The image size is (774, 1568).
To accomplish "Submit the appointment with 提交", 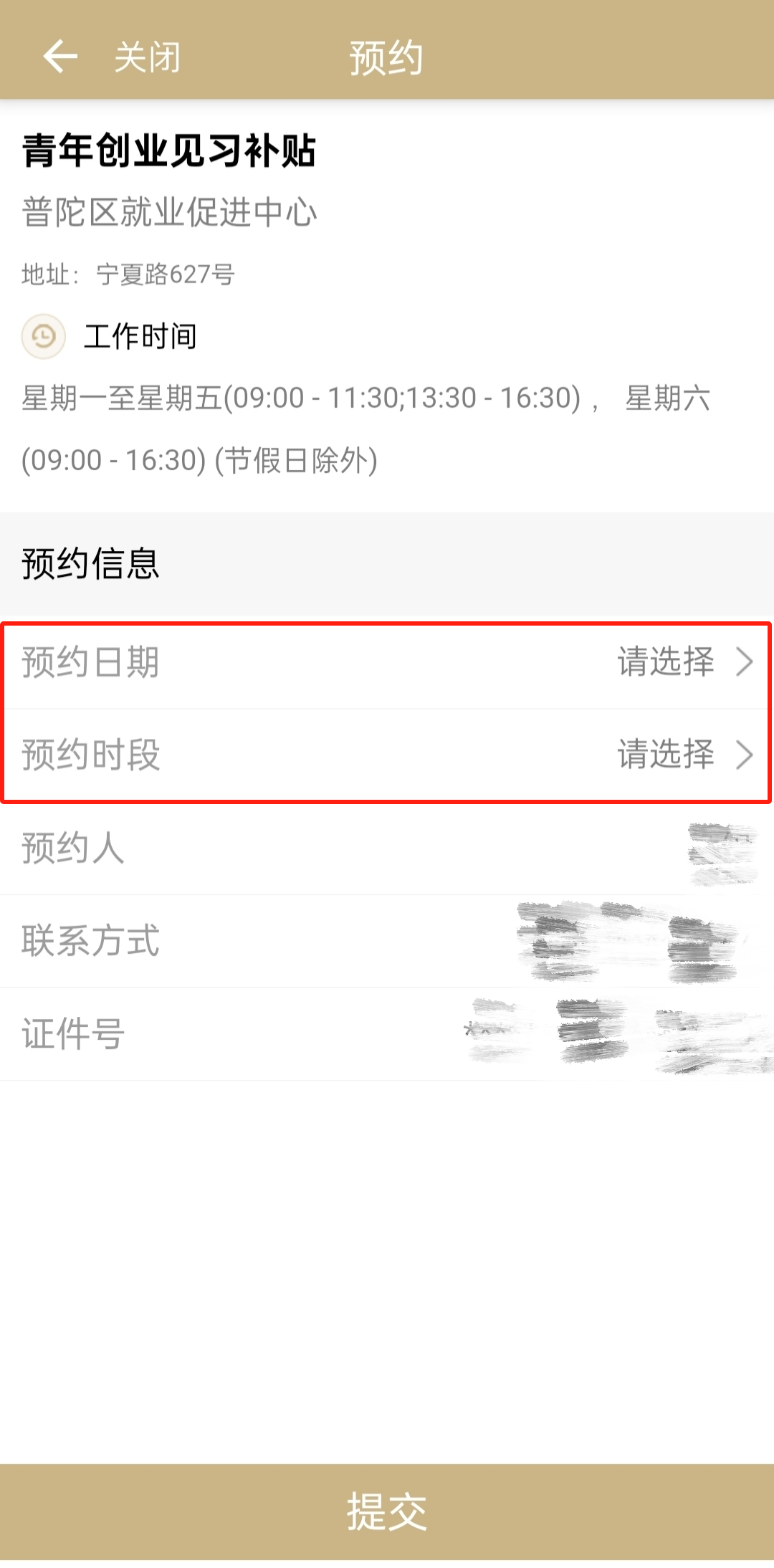I will click(387, 1511).
